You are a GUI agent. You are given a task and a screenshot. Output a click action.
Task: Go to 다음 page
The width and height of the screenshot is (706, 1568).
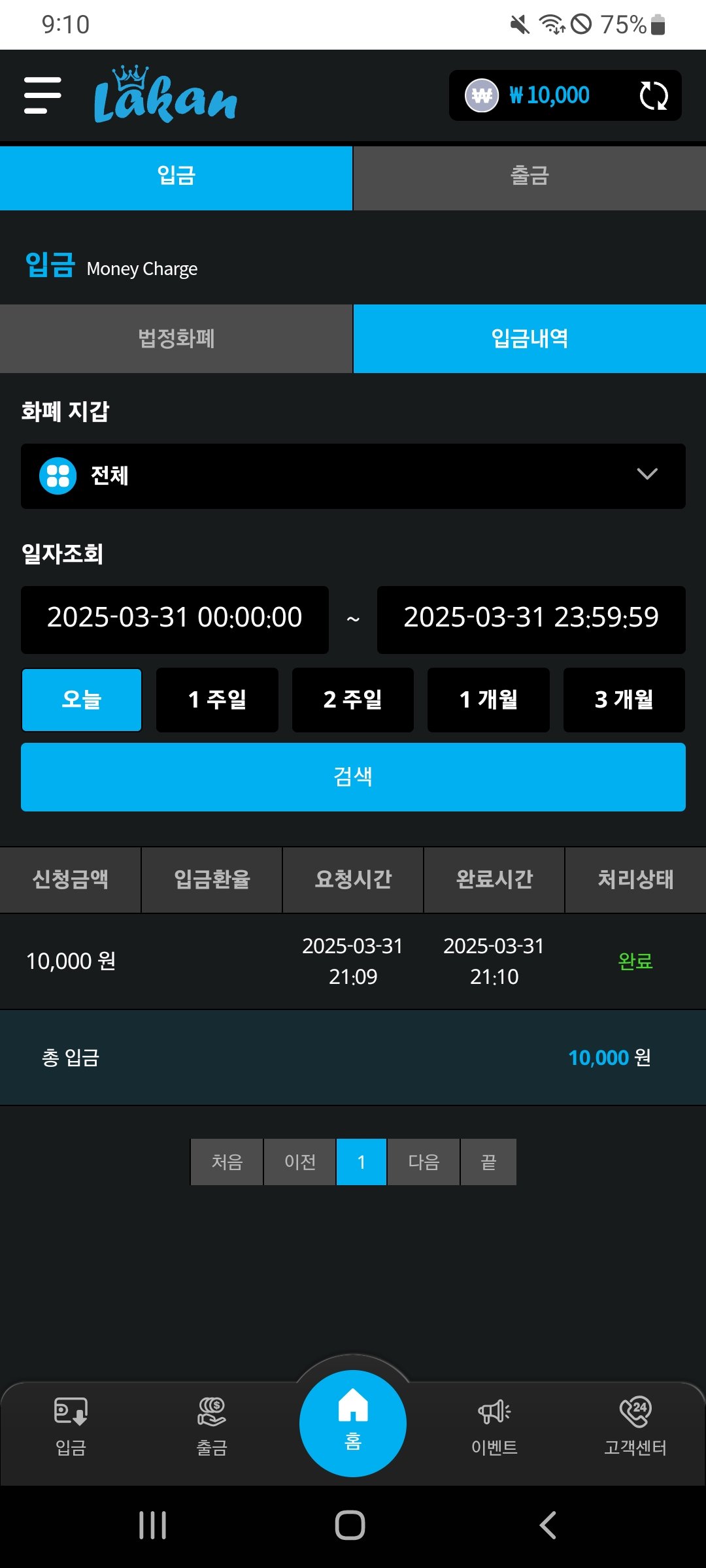[424, 1162]
